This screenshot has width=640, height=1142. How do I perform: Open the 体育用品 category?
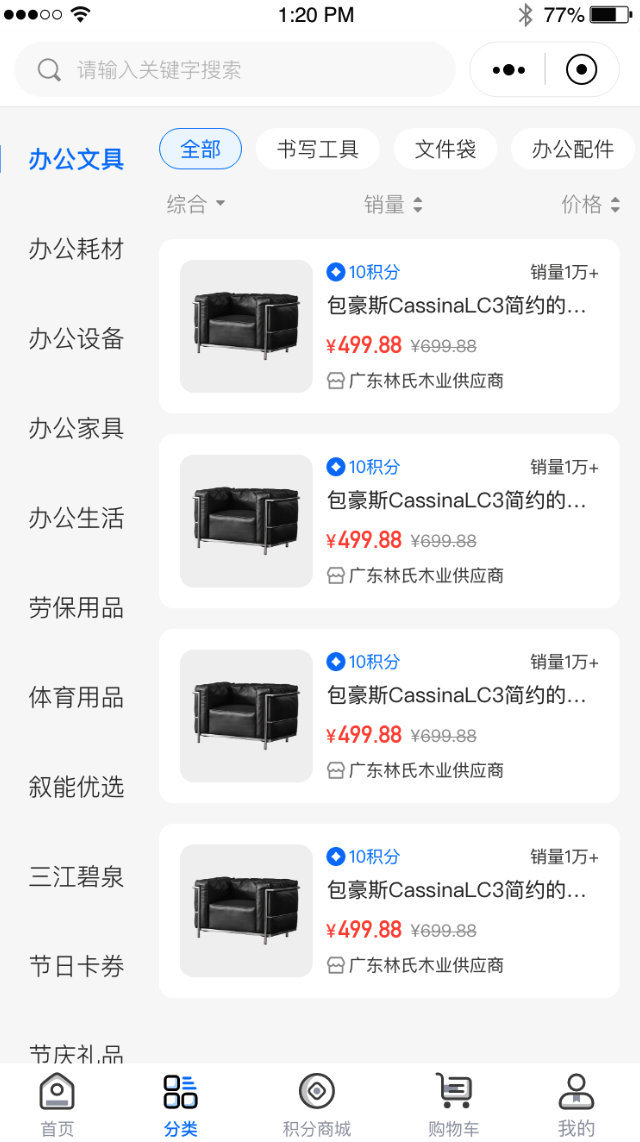pos(76,697)
